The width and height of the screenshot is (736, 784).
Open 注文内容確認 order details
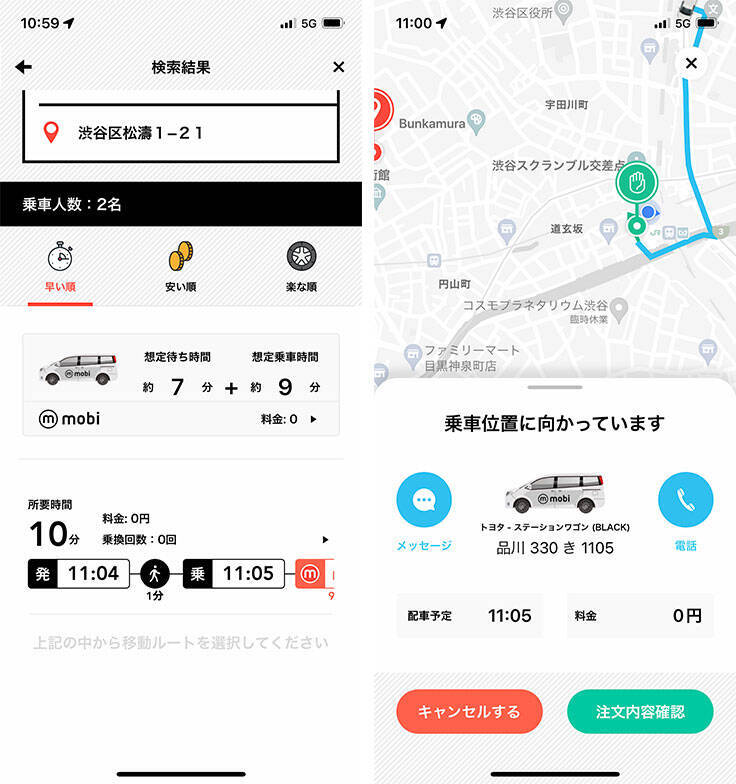pos(640,712)
